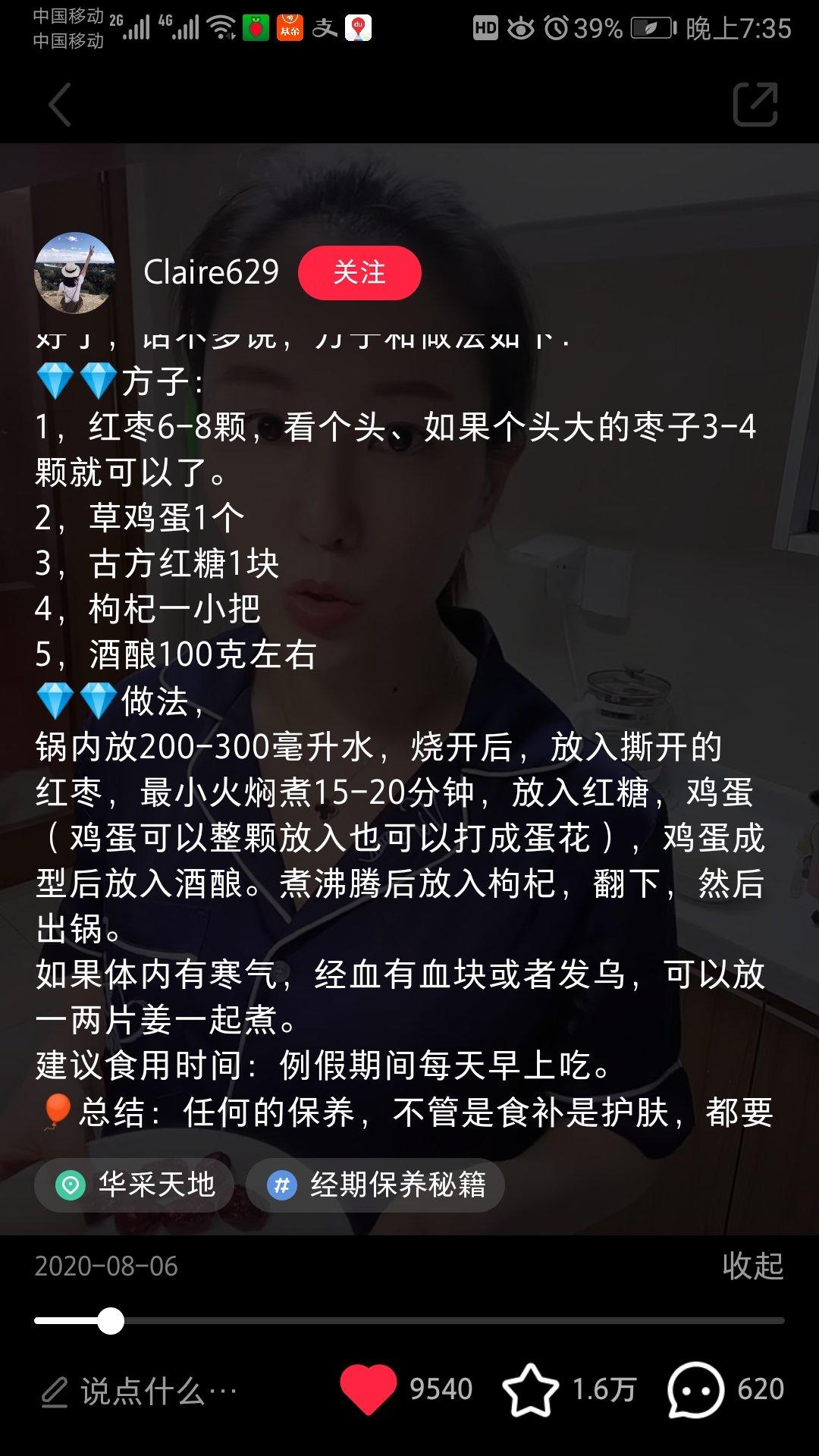Go back using the top-left arrow
Viewport: 819px width, 1456px height.
pyautogui.click(x=60, y=105)
